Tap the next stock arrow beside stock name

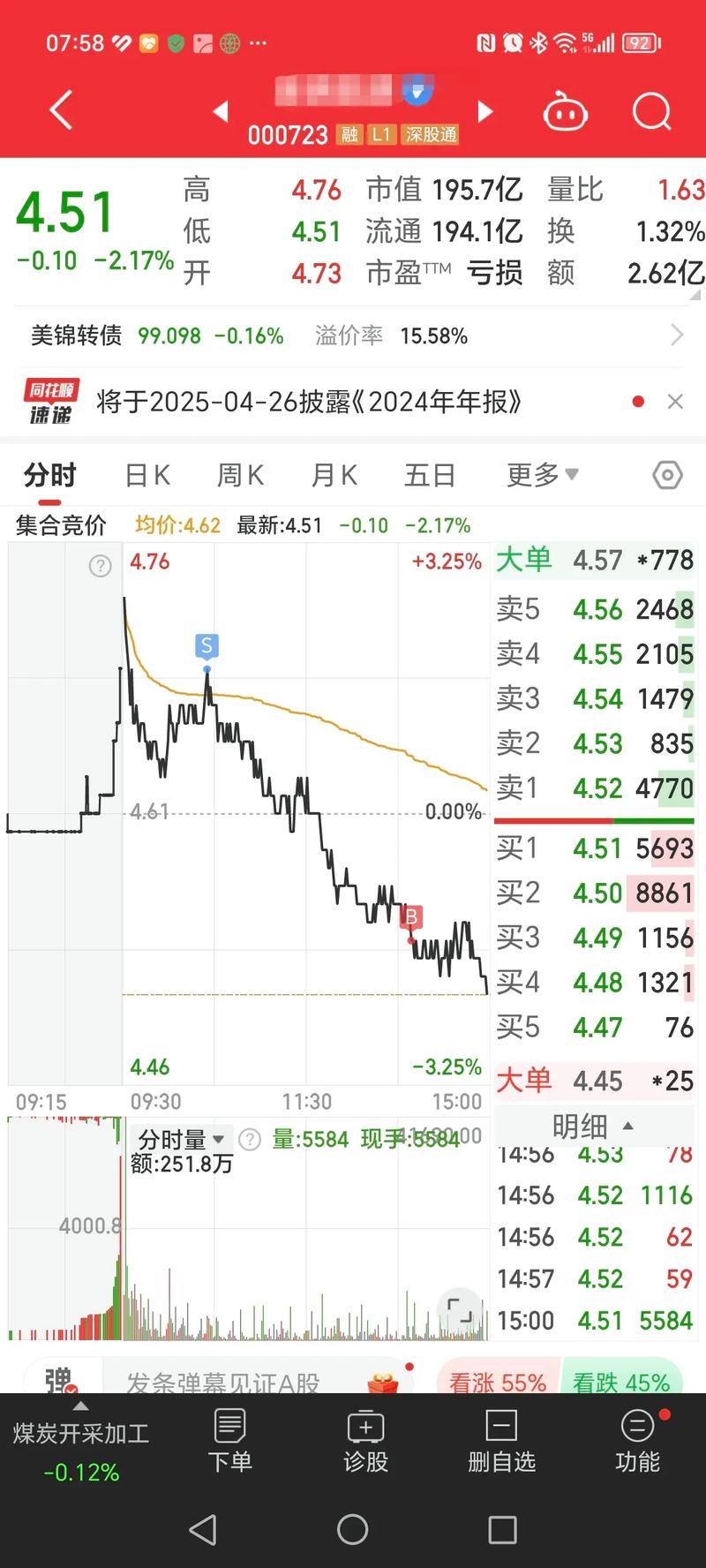(484, 111)
